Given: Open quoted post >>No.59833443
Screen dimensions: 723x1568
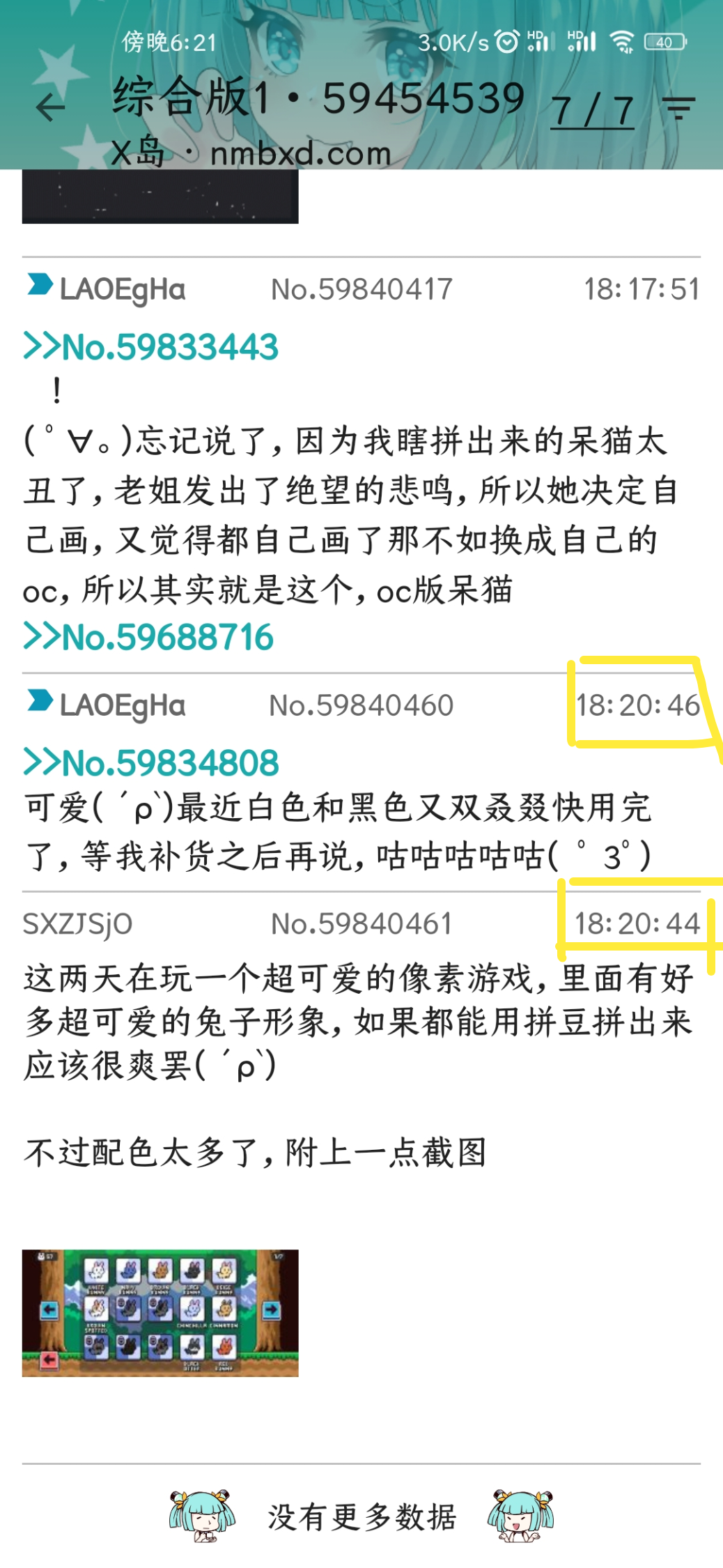Looking at the screenshot, I should [151, 347].
